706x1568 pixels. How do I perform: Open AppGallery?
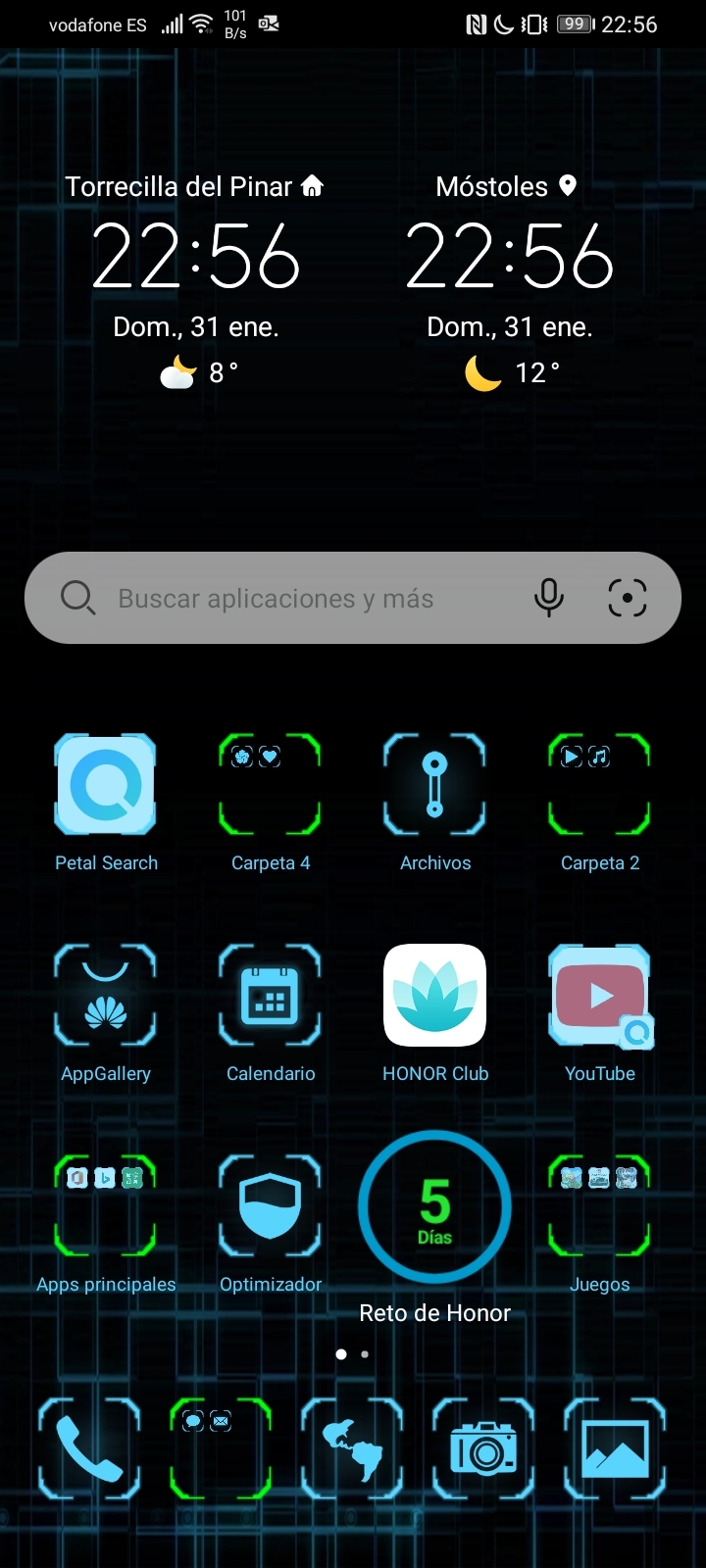pos(106,996)
